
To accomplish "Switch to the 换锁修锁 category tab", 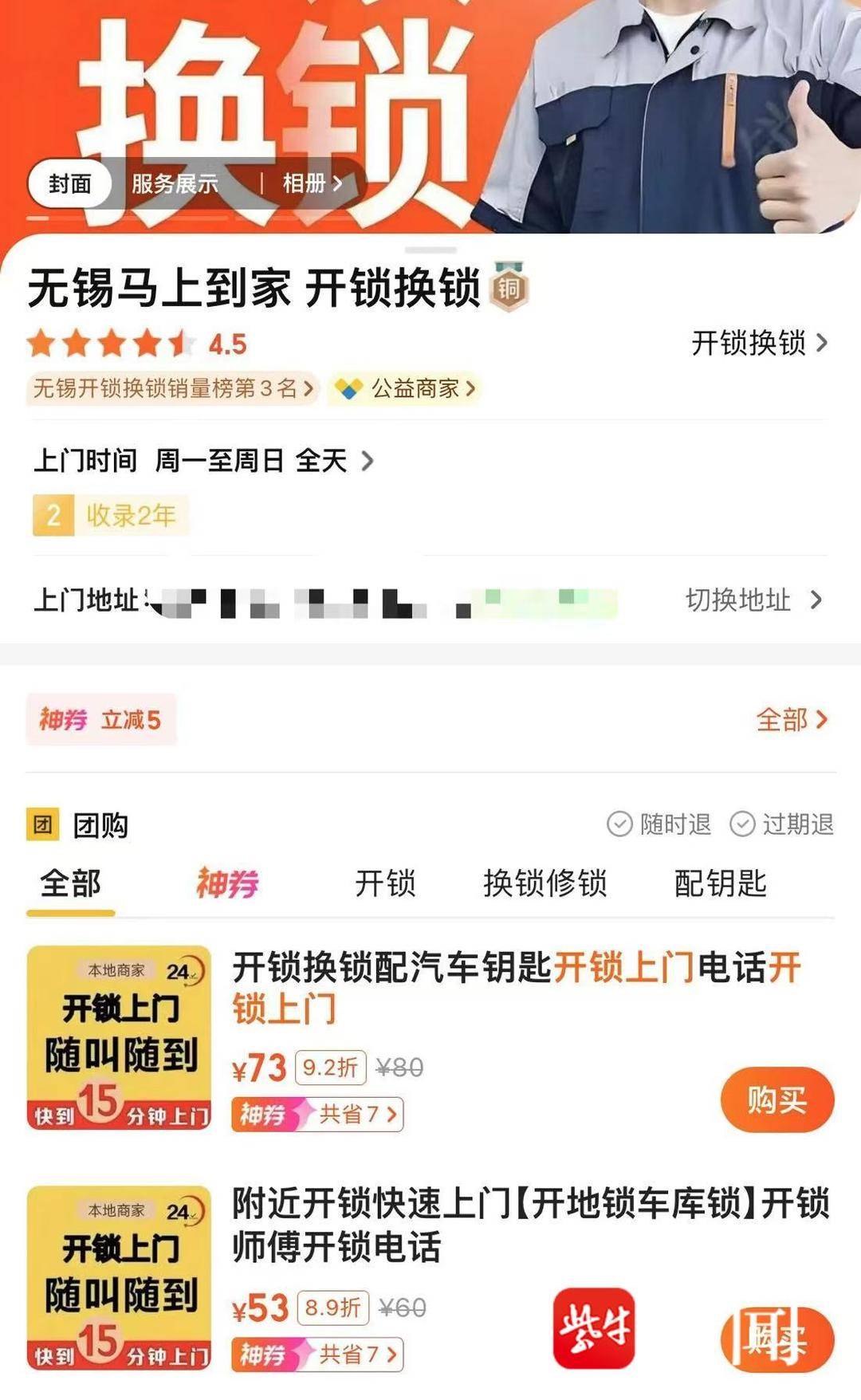I will coord(547,883).
